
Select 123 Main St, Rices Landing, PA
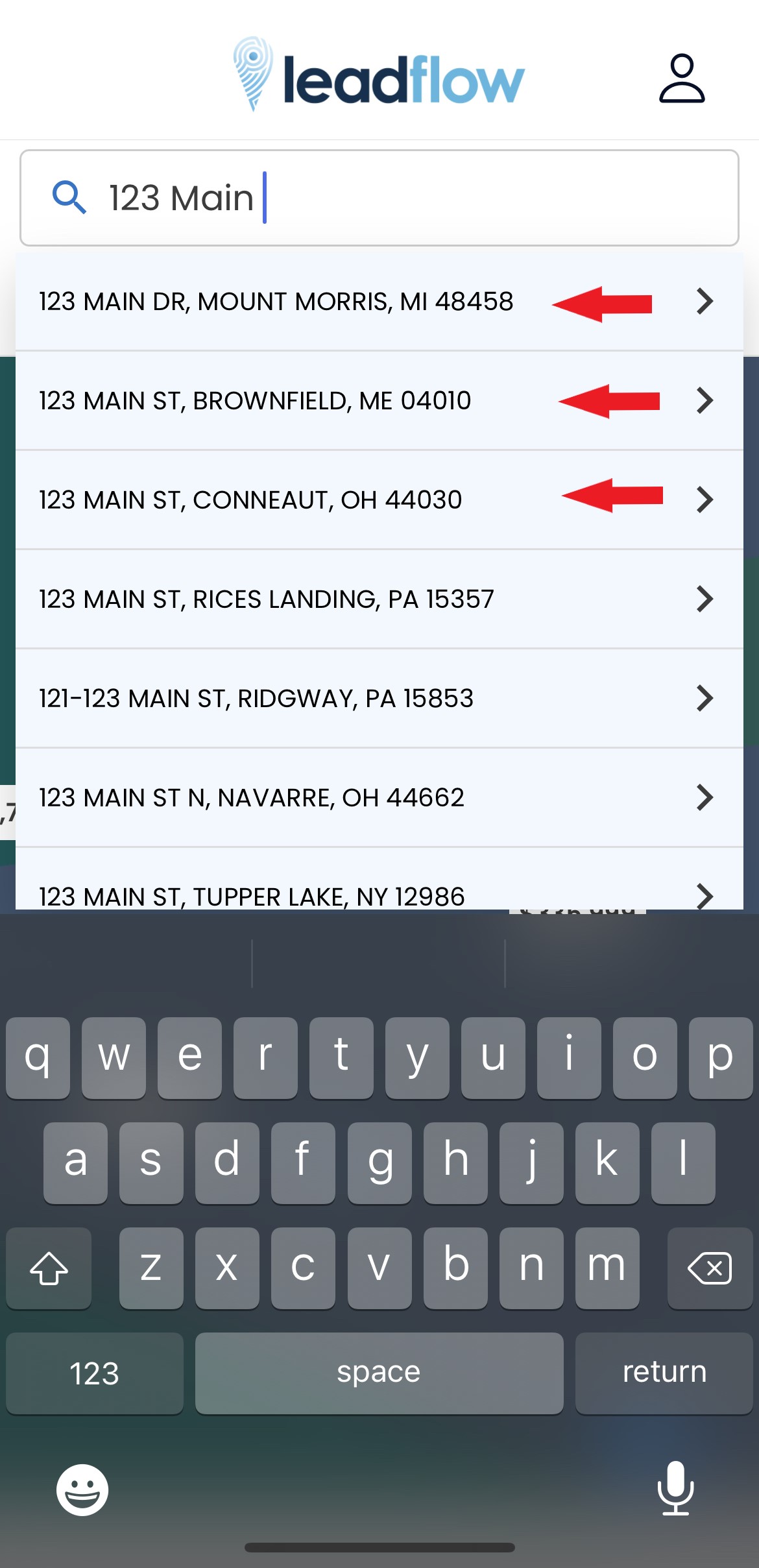[379, 599]
